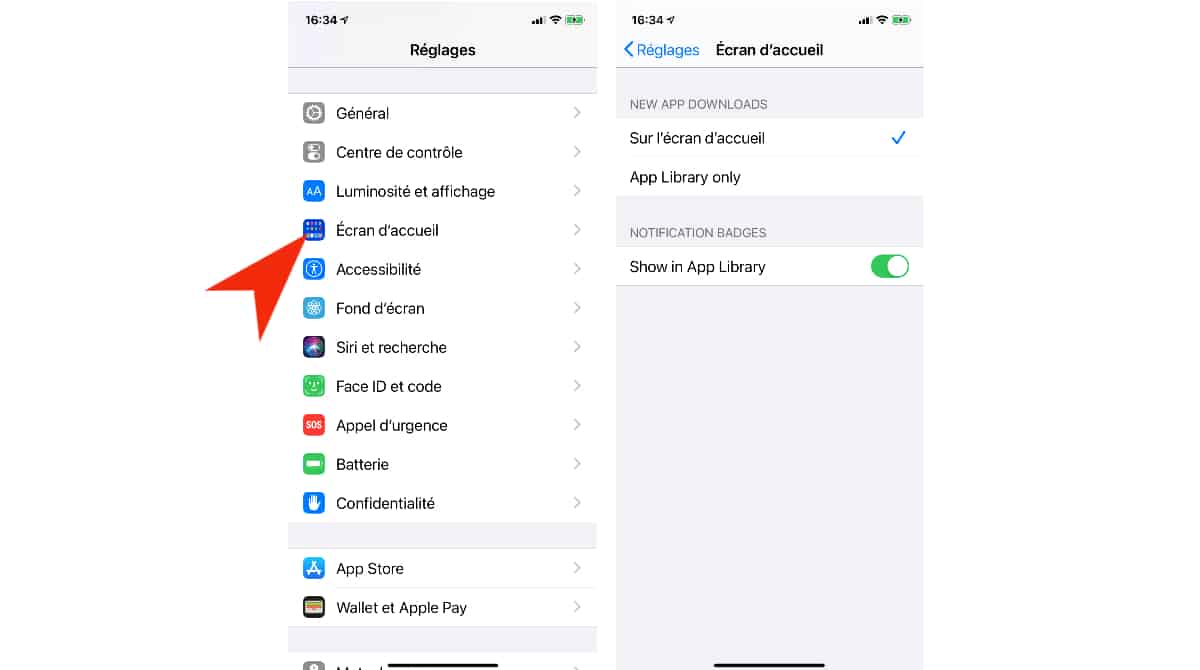Open Fond d'écran settings
Screen dimensions: 1200x670
[442, 308]
